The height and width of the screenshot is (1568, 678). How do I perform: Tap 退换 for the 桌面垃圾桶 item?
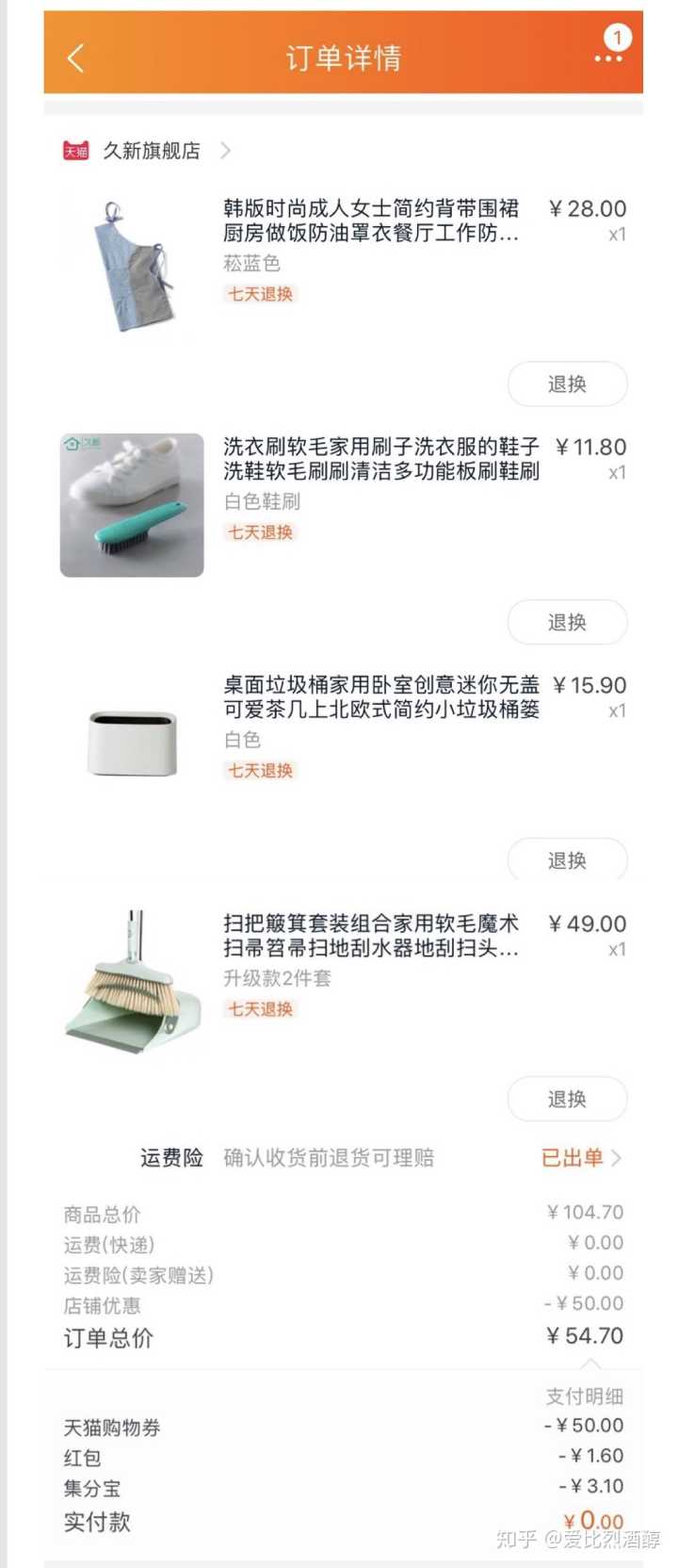point(567,860)
